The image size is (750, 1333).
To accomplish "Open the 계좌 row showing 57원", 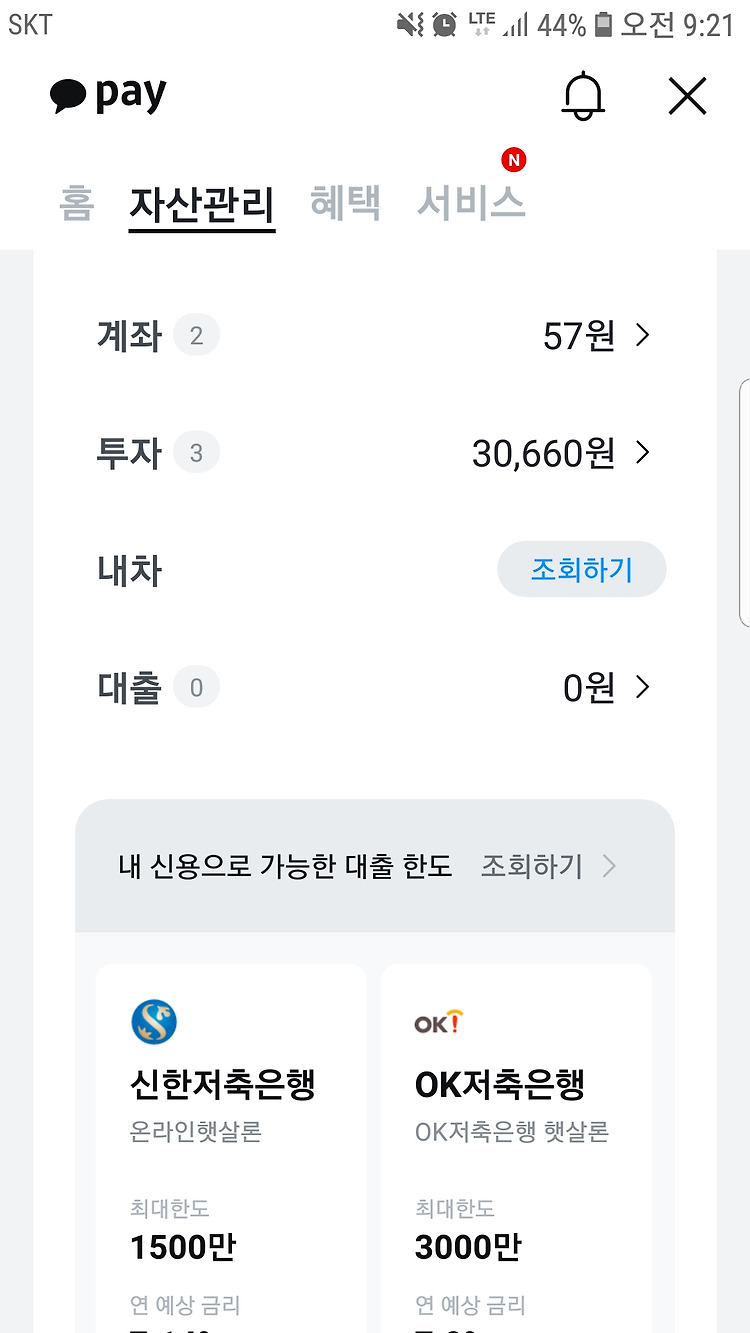I will coord(375,336).
